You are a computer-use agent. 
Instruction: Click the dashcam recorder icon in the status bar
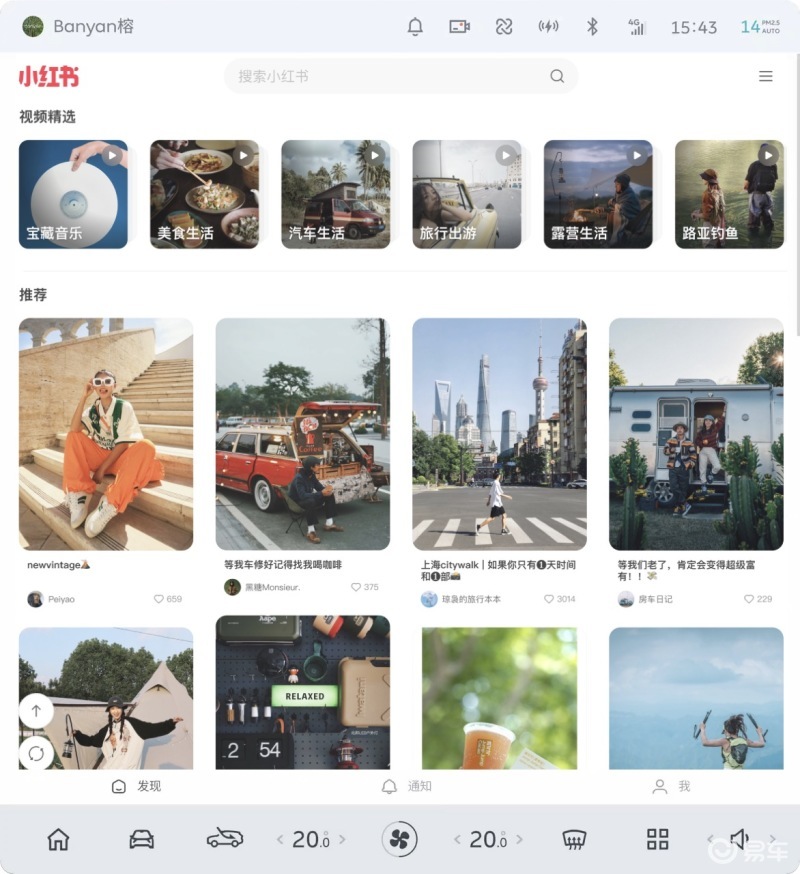pyautogui.click(x=459, y=26)
